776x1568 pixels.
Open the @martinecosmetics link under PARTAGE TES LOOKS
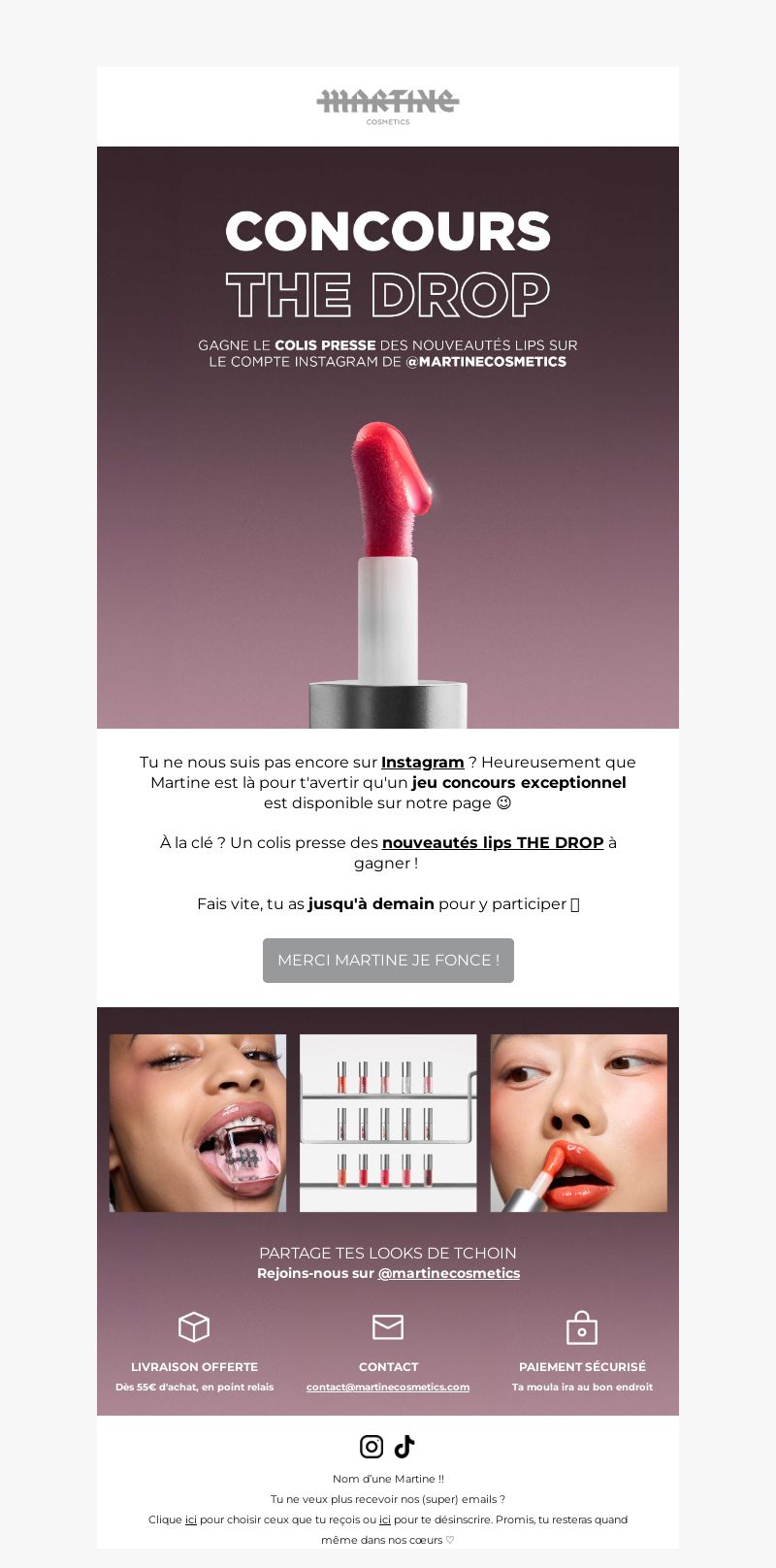pyautogui.click(x=448, y=1273)
